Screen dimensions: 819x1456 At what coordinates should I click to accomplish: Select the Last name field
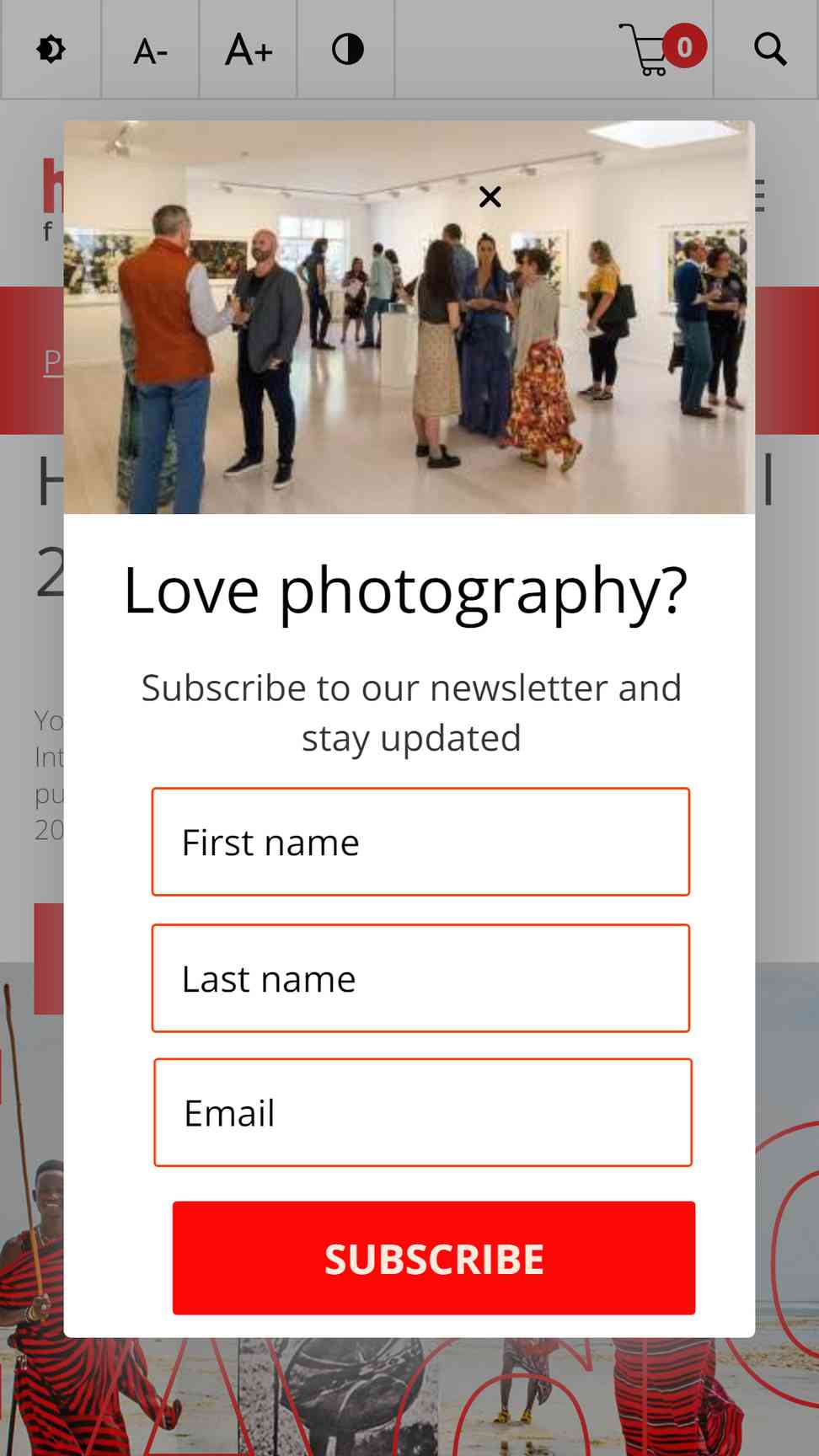420,978
